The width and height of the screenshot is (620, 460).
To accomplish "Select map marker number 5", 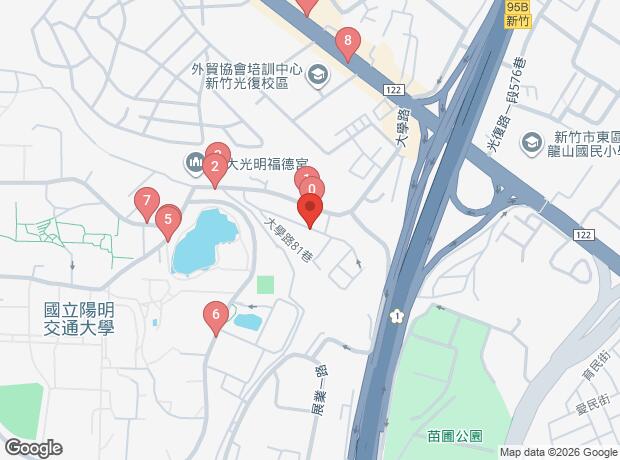I will [x=168, y=220].
